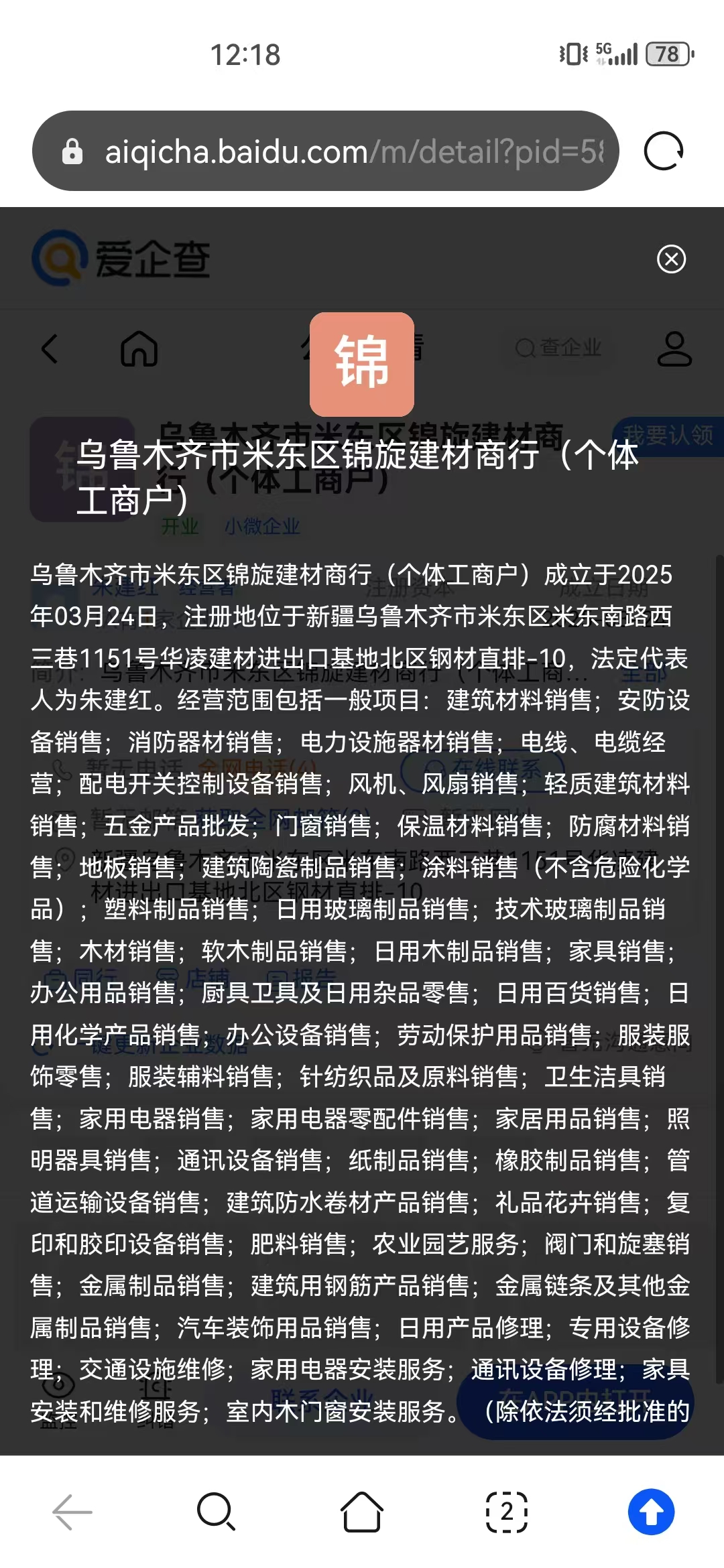Open browser search from bottom bar

click(217, 1512)
